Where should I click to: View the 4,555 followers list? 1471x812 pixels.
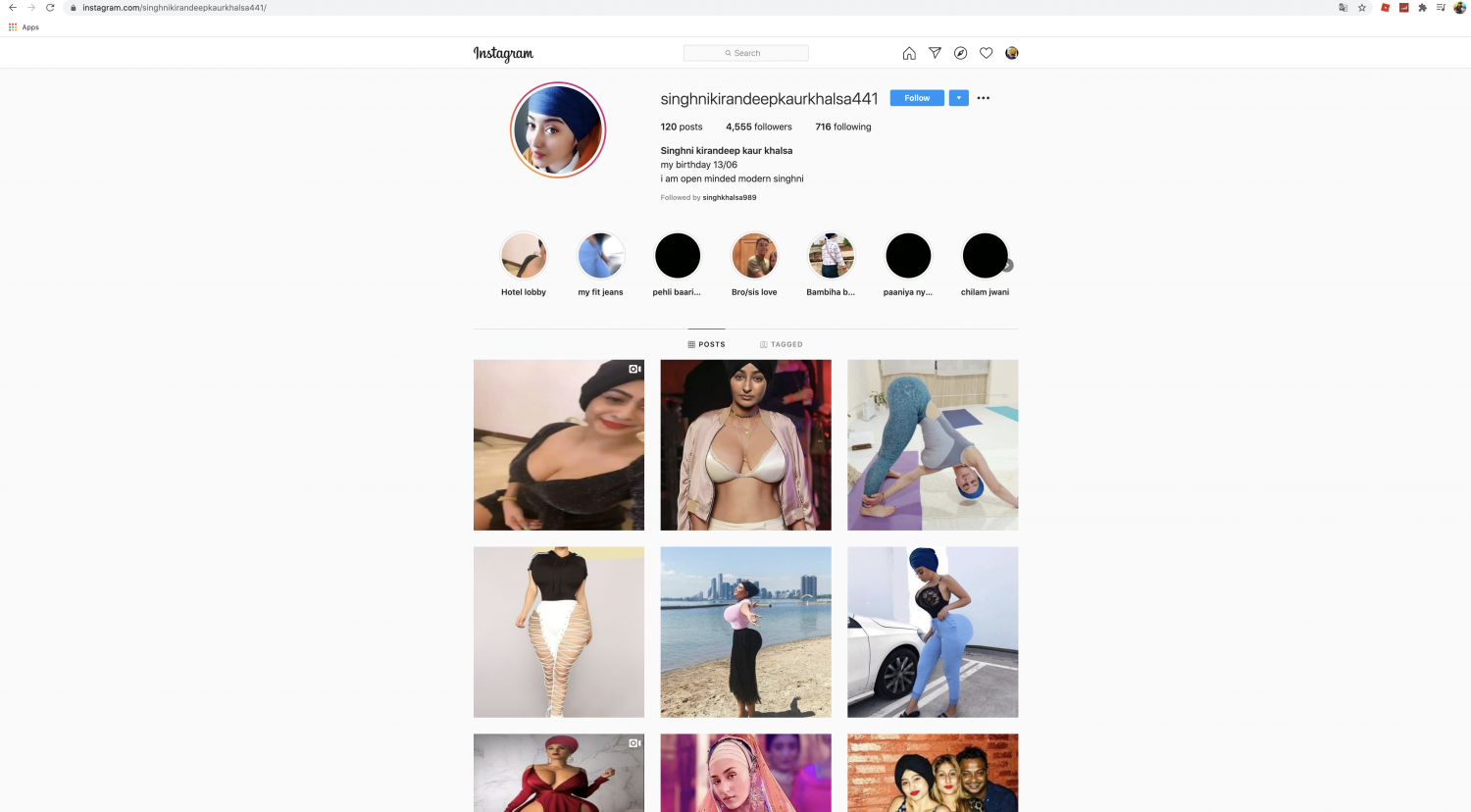pos(758,127)
